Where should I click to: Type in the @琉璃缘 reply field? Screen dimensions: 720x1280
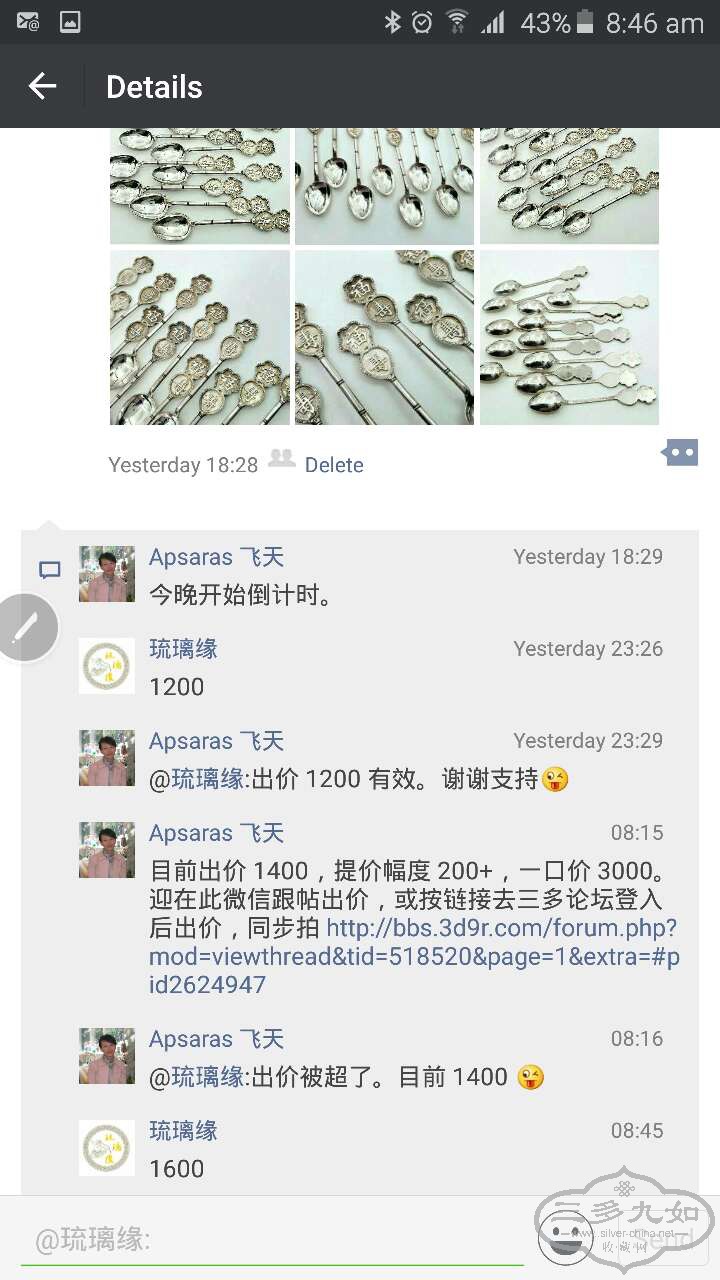[270, 1241]
